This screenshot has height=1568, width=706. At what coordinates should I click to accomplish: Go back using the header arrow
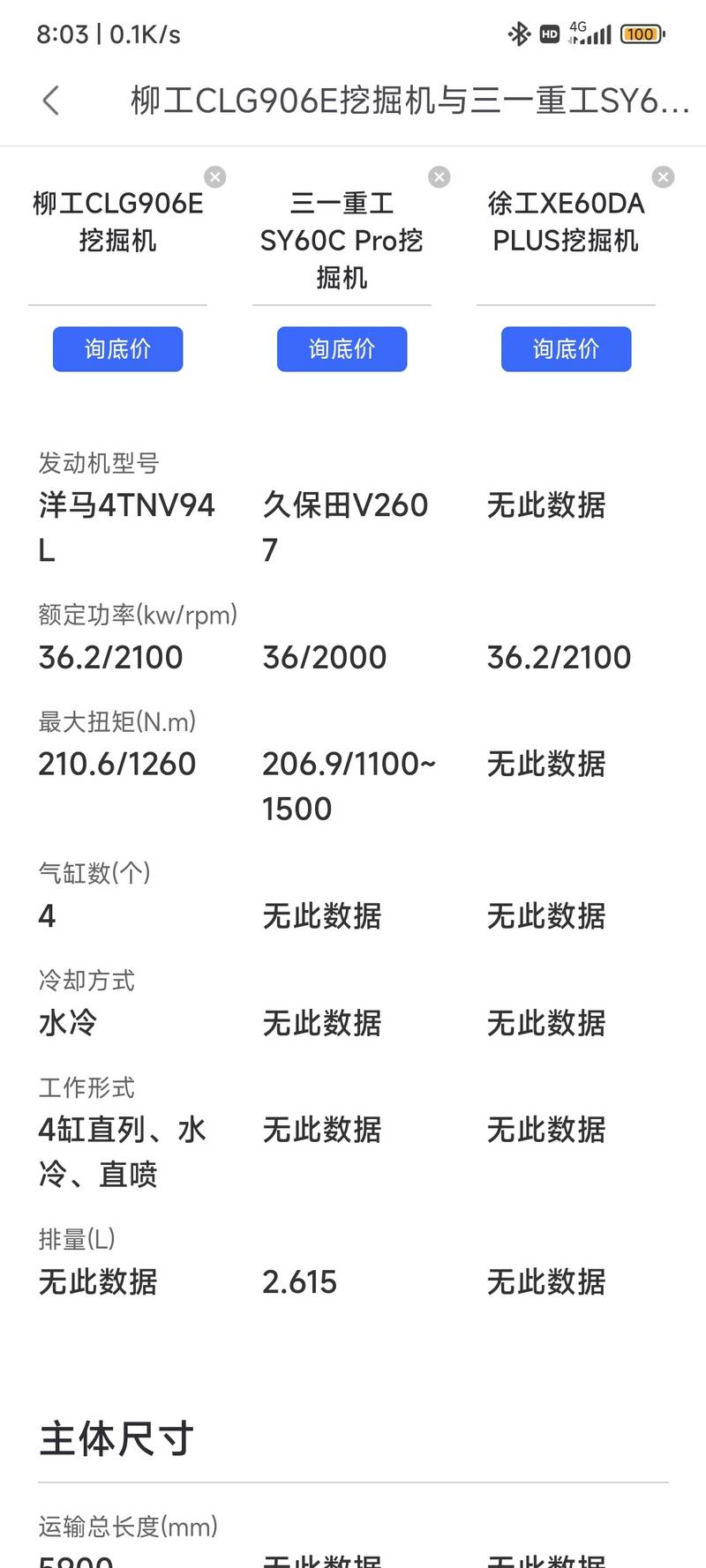pyautogui.click(x=51, y=101)
